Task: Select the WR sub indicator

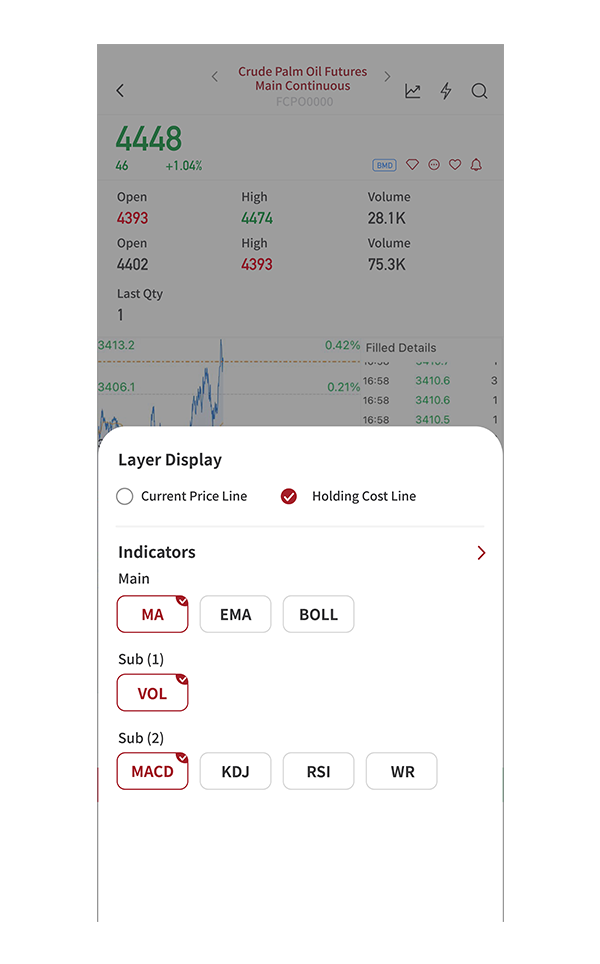Action: coord(401,771)
